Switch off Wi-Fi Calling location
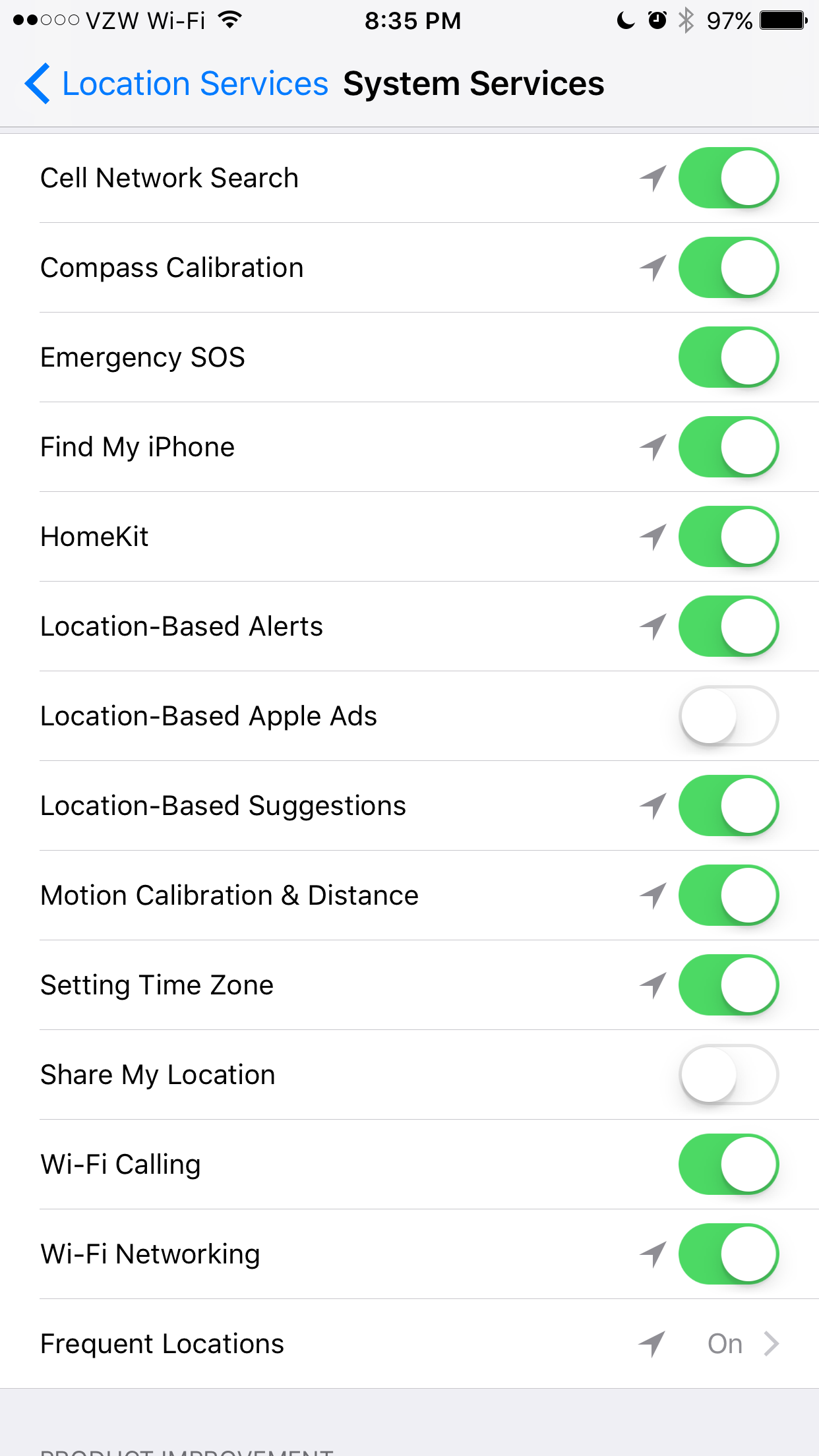Image resolution: width=819 pixels, height=1456 pixels. 729,1165
